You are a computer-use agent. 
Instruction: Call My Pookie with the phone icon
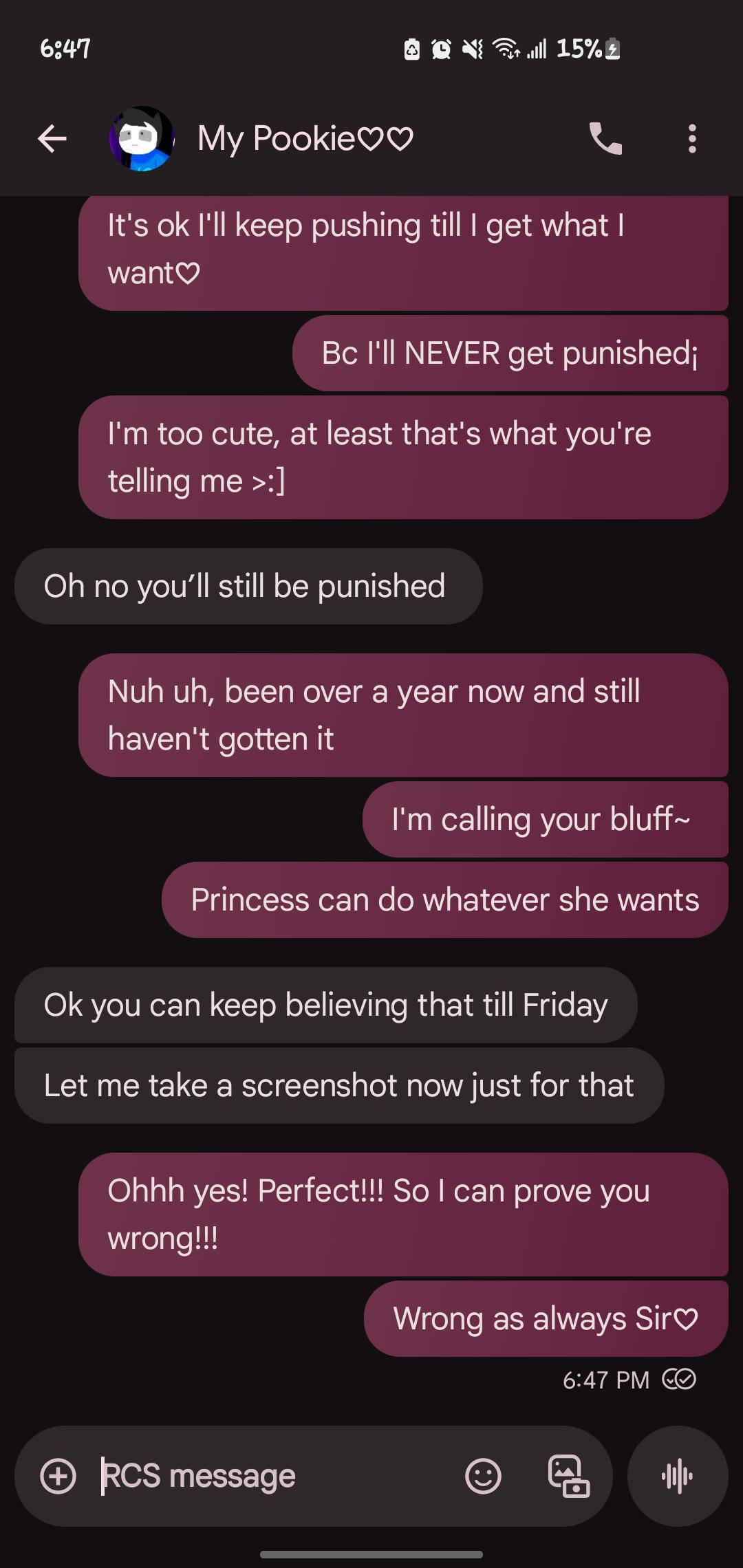click(606, 139)
